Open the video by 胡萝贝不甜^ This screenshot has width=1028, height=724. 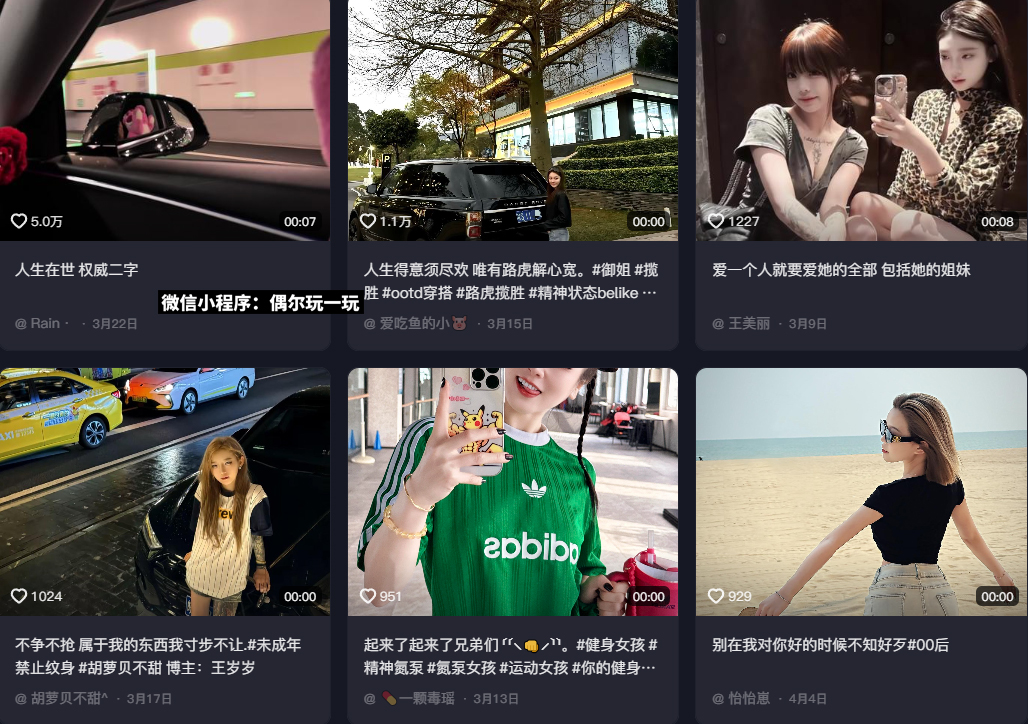pyautogui.click(x=165, y=490)
